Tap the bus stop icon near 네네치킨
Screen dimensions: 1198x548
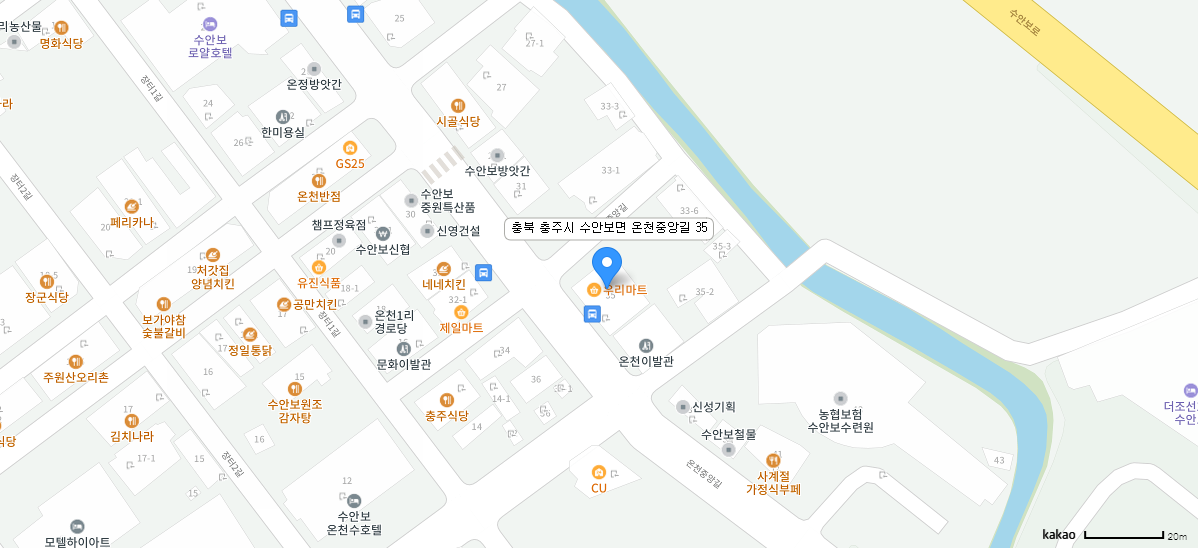point(483,272)
